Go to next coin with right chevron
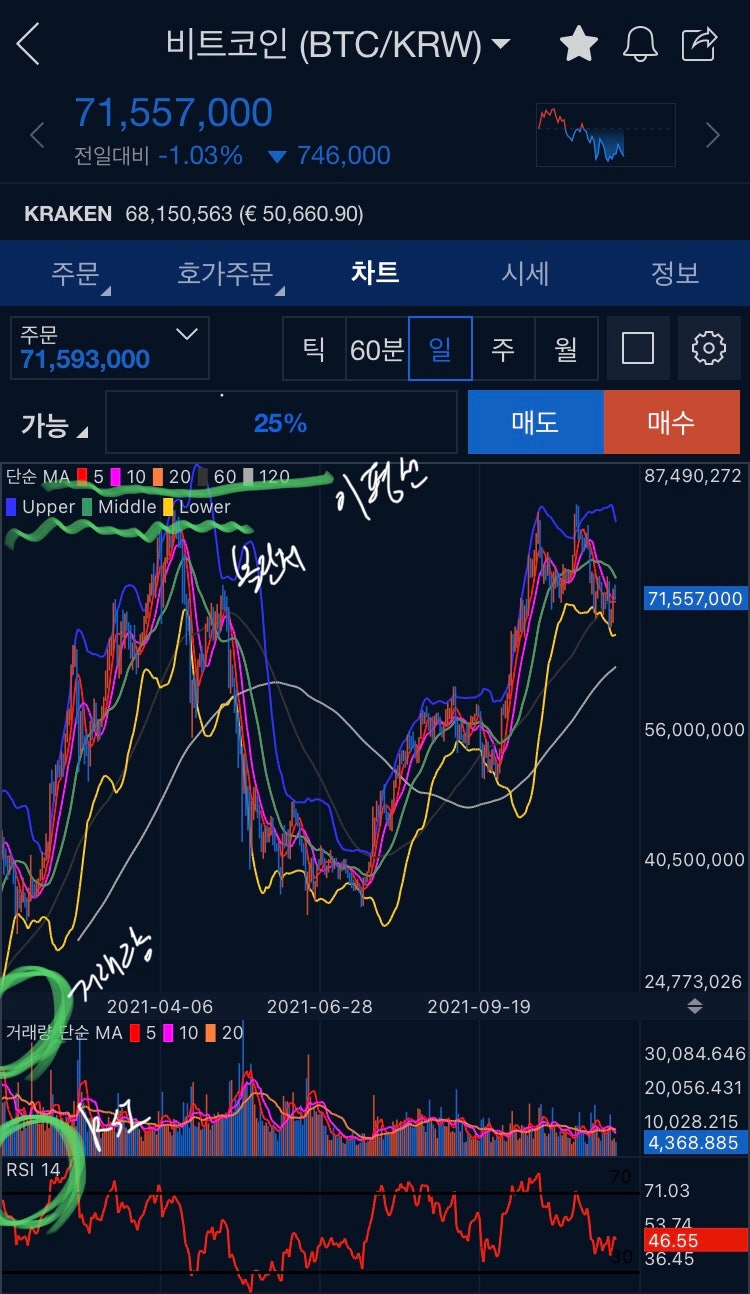 (x=713, y=135)
